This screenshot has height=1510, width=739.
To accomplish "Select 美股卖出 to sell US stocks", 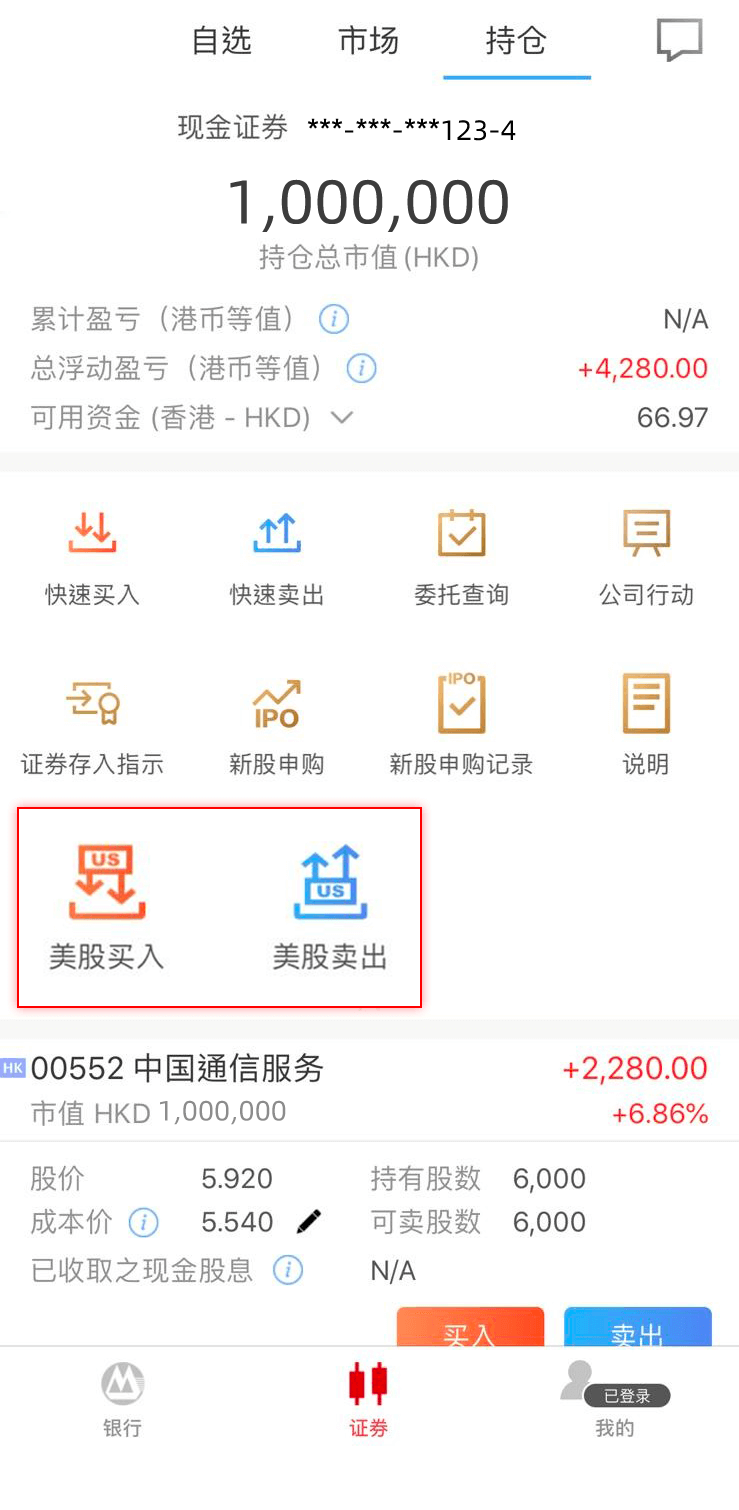I will (330, 907).
